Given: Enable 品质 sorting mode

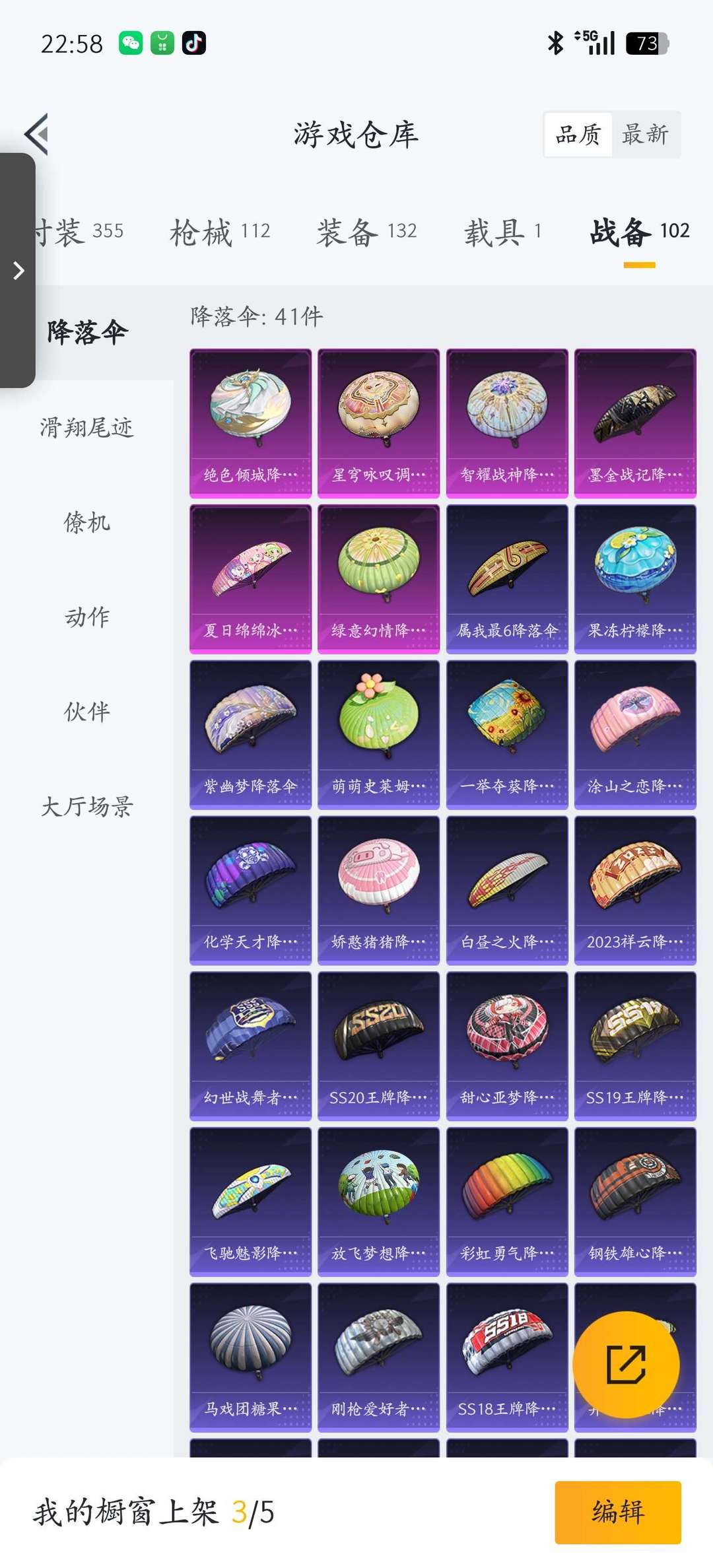Looking at the screenshot, I should click(576, 135).
